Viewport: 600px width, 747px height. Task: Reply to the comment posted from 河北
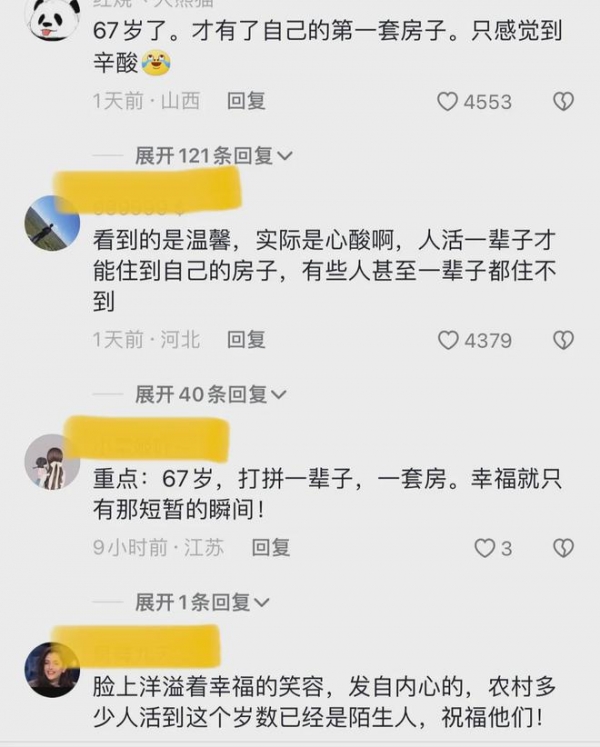tap(246, 340)
